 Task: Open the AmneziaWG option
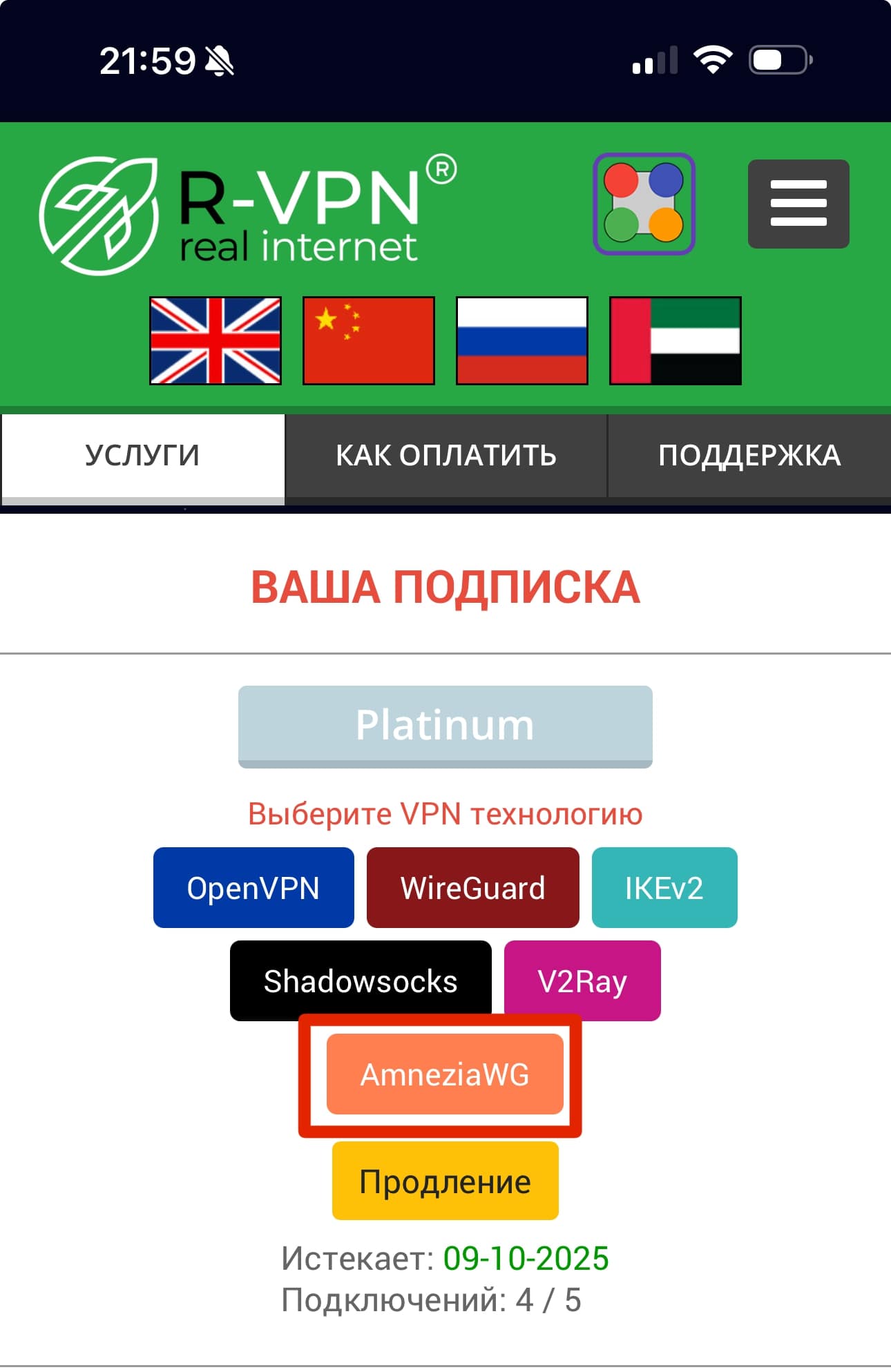point(445,1074)
